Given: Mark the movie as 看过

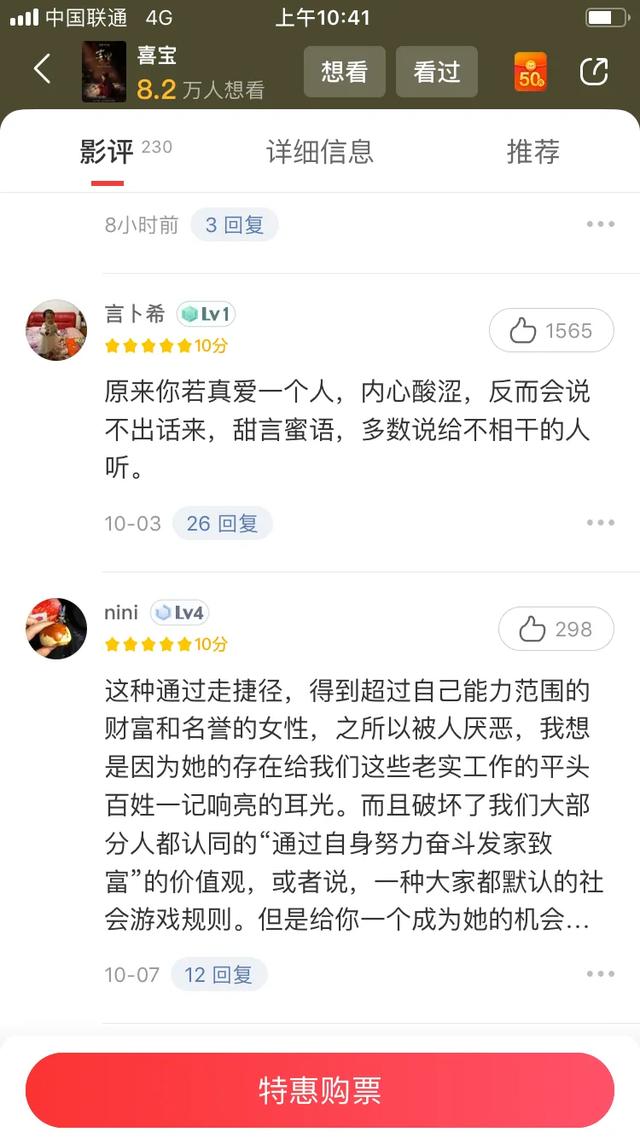Looking at the screenshot, I should coord(437,71).
